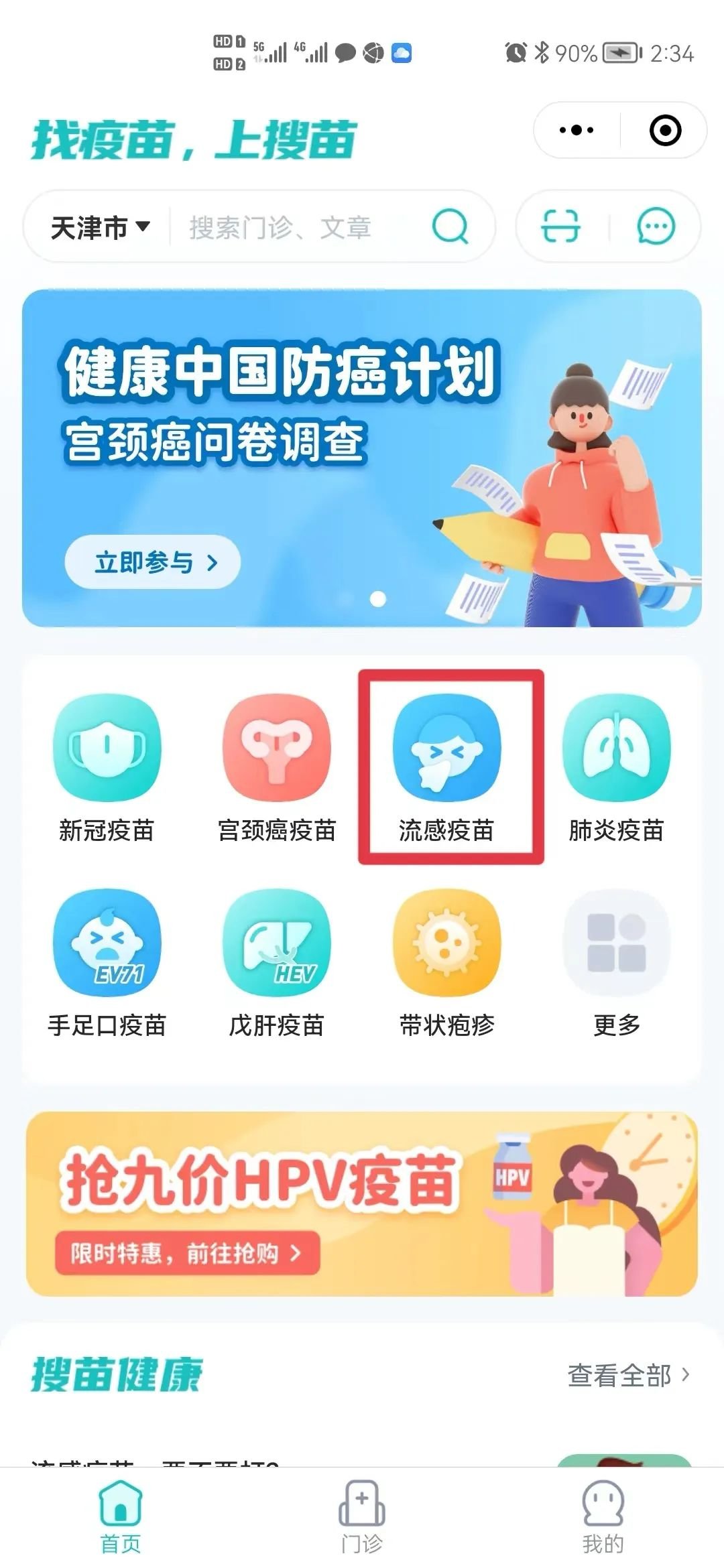Tap 限时特惠,前往抢购 on HPV banner
The height and width of the screenshot is (1568, 724).
click(187, 1252)
